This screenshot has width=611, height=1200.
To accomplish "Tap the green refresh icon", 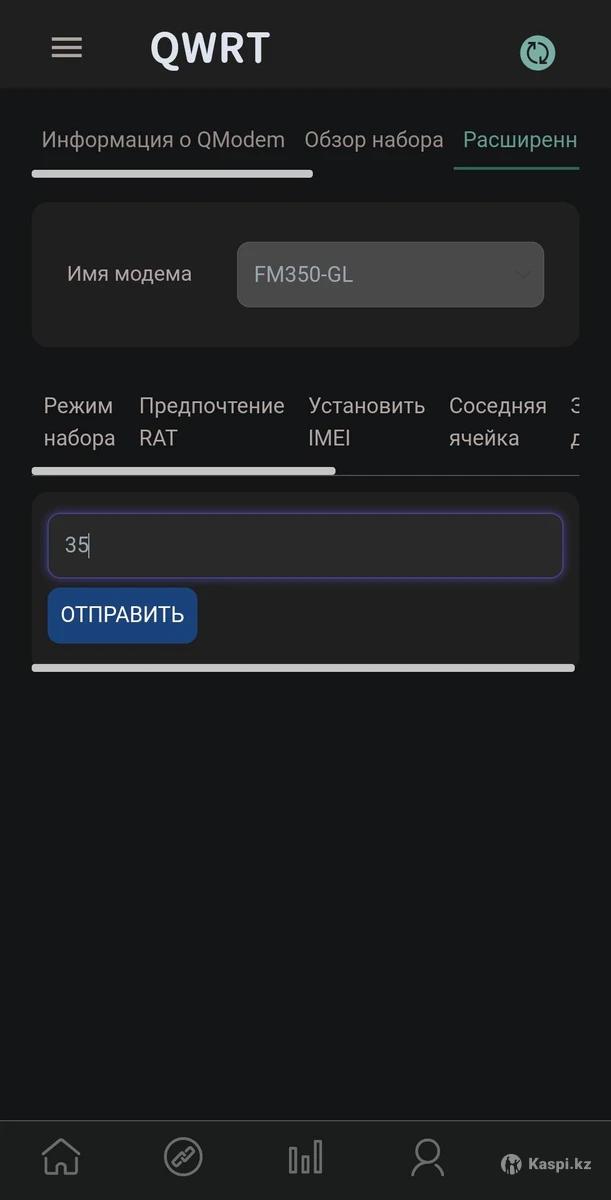I will (x=537, y=53).
